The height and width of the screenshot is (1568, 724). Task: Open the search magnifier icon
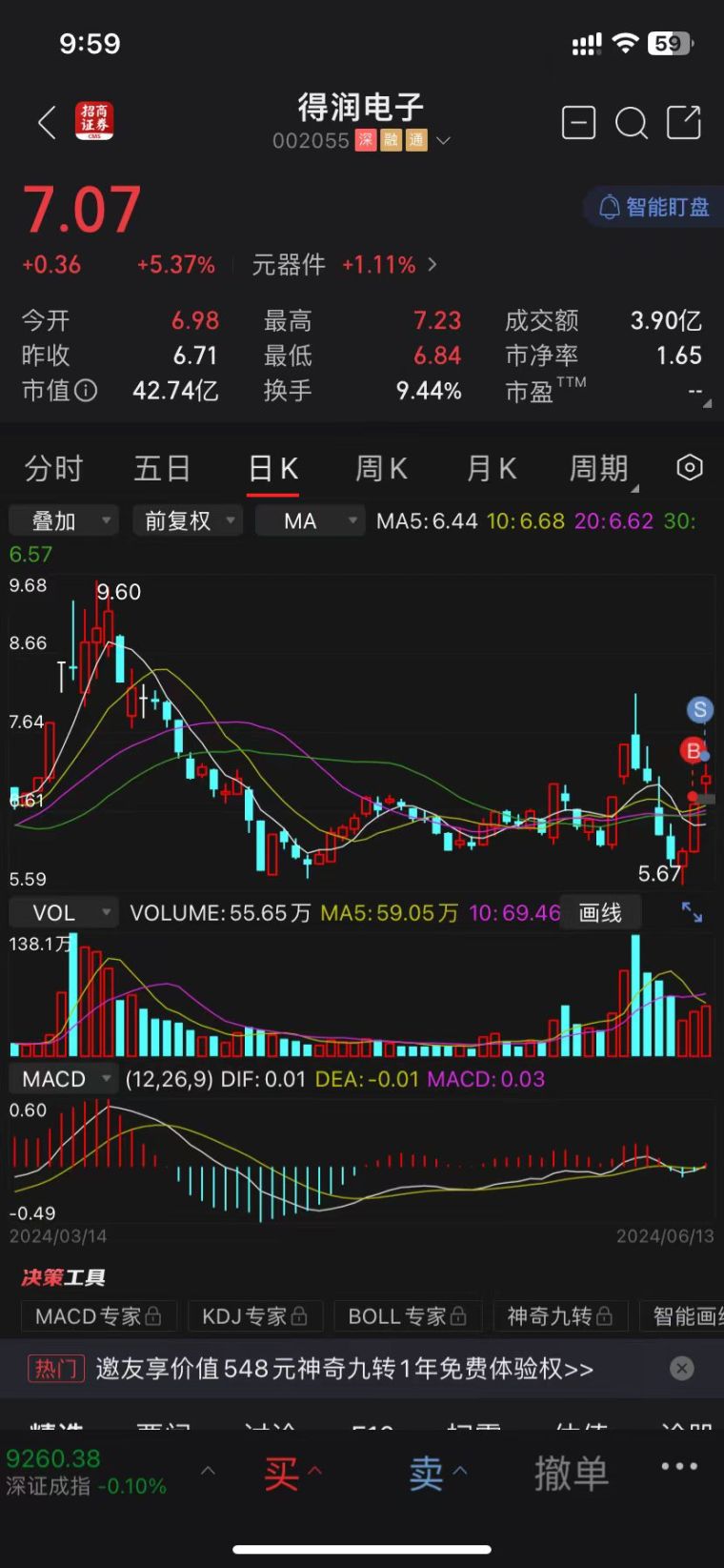click(631, 123)
